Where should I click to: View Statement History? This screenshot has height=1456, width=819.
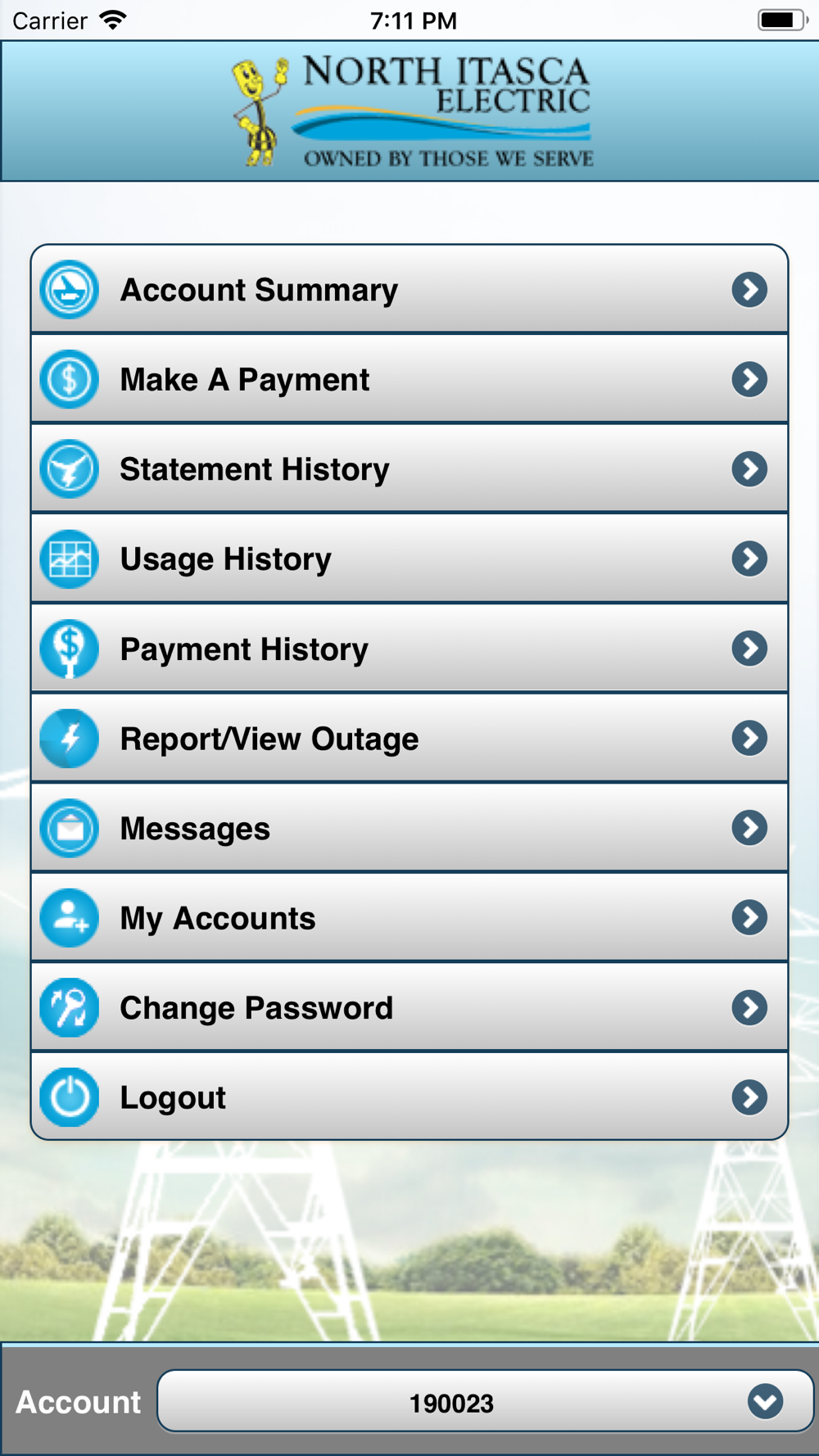409,468
